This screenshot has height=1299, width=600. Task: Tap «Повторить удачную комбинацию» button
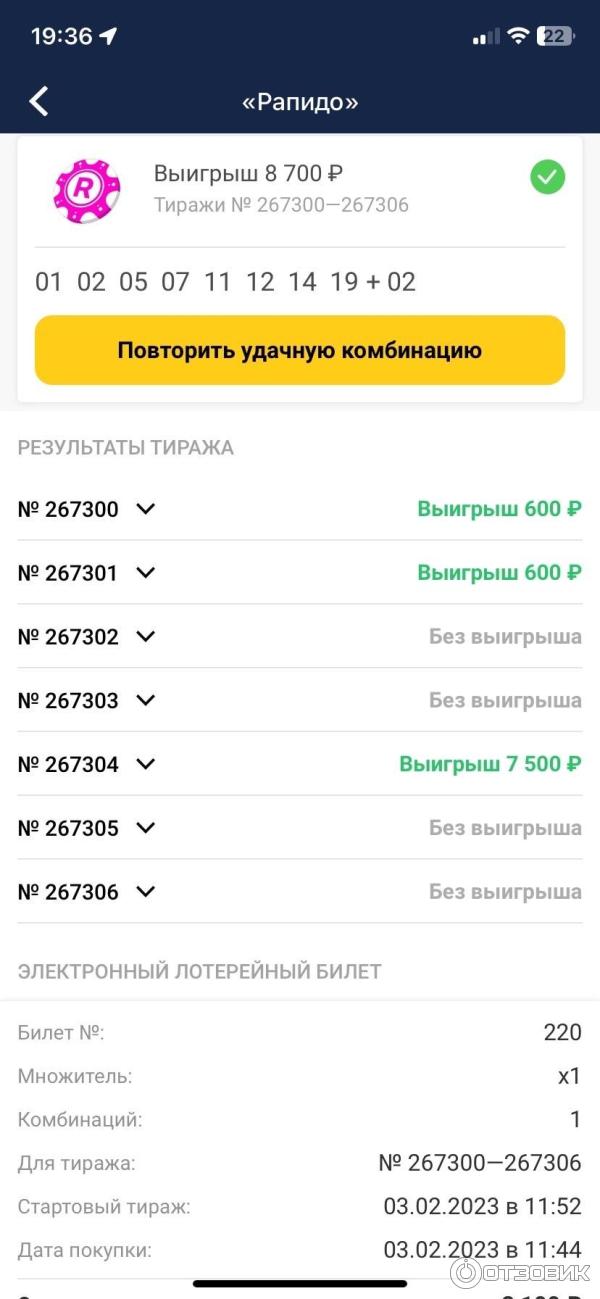(x=300, y=350)
